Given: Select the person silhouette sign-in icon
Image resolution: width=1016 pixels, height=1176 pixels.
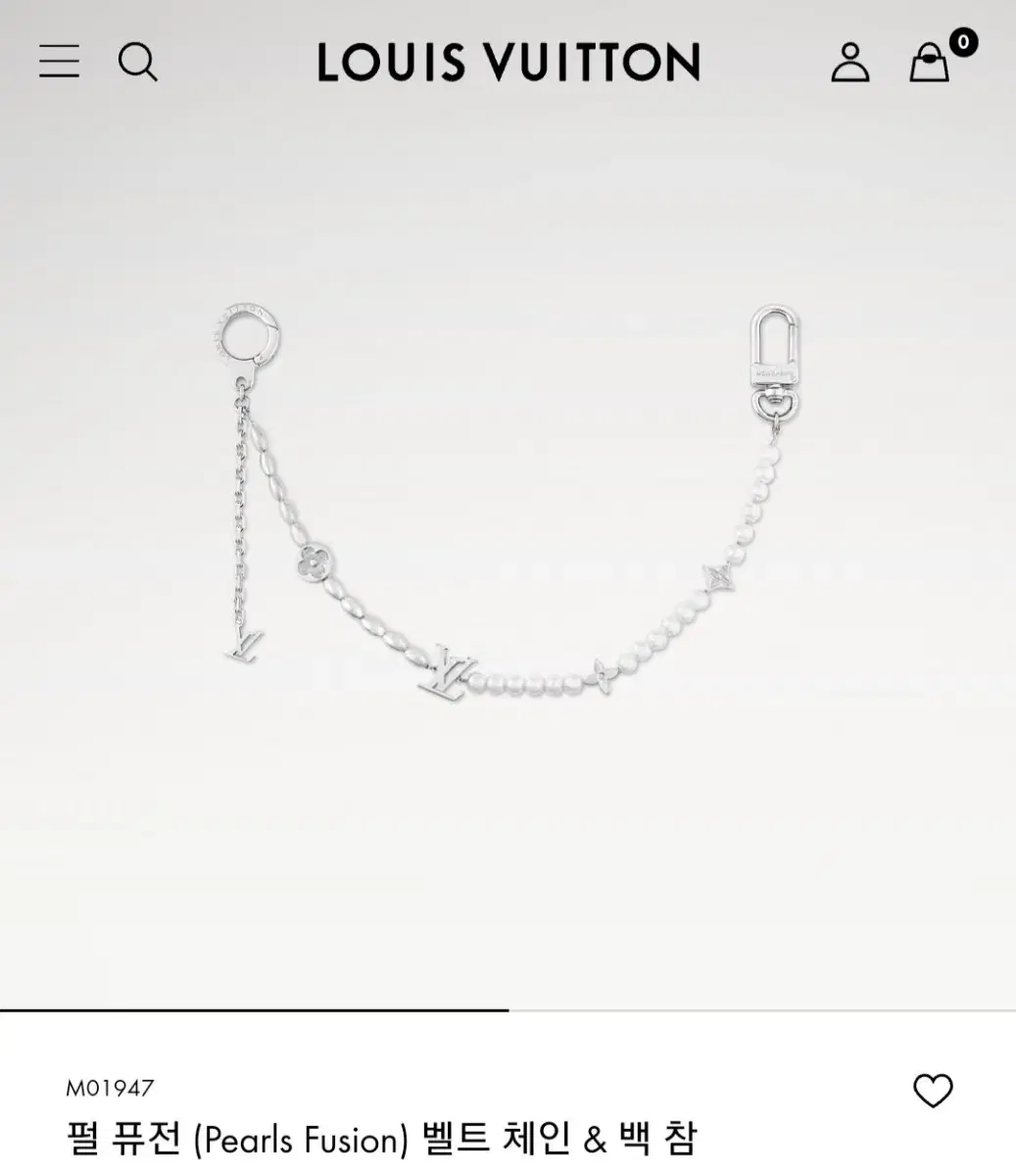Looking at the screenshot, I should tap(851, 62).
